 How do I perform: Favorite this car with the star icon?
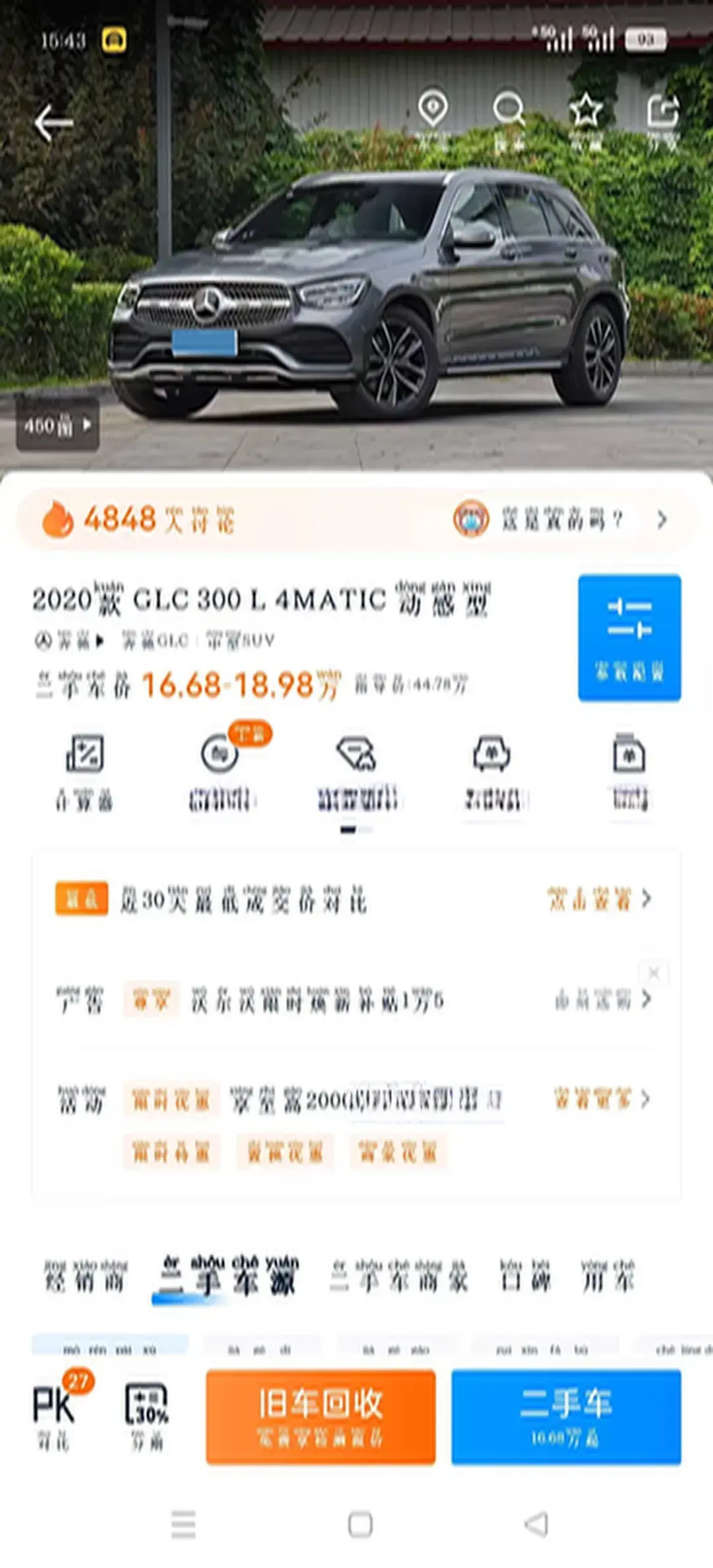point(586,119)
